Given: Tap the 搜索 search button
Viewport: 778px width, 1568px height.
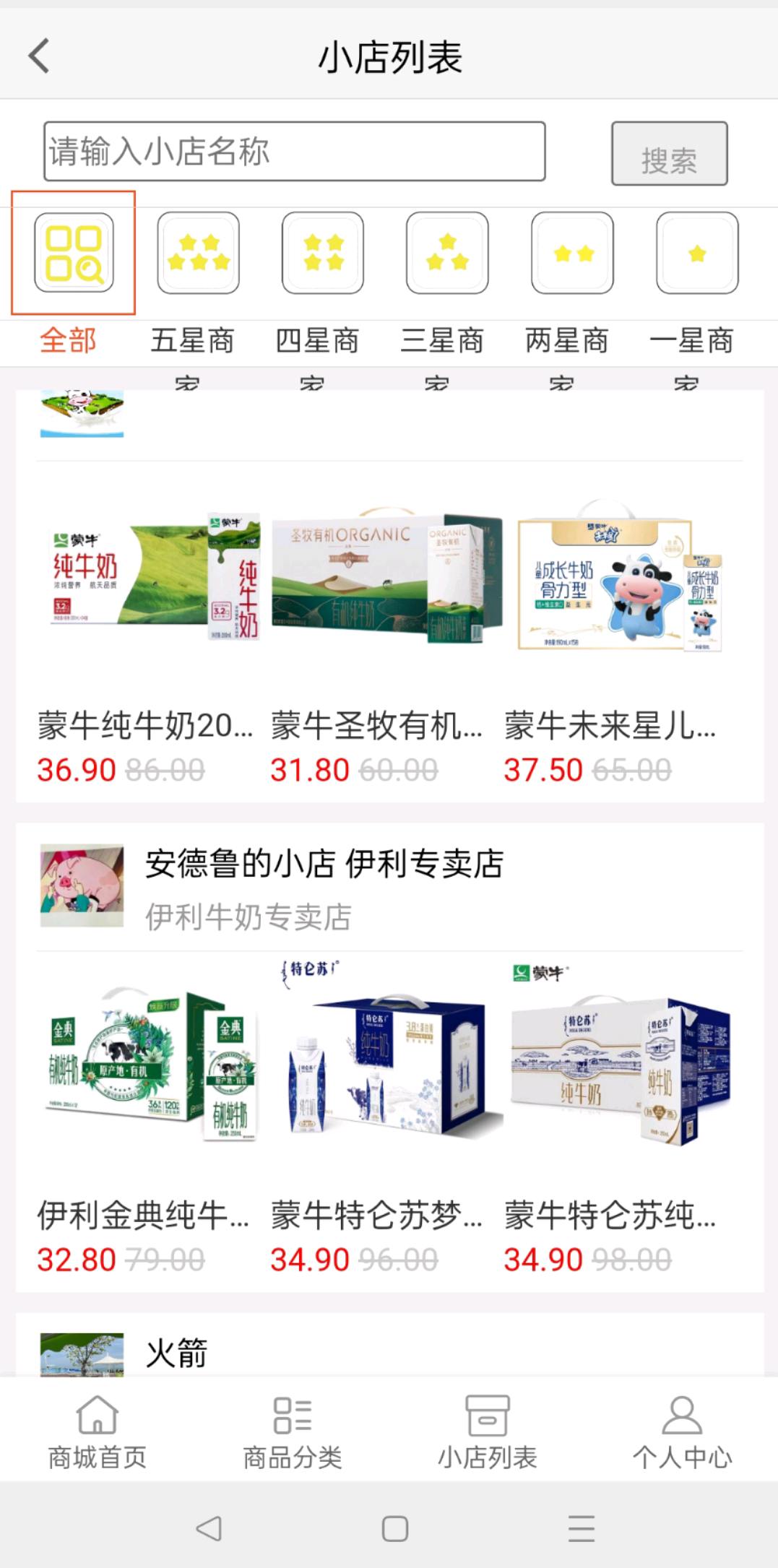Looking at the screenshot, I should coord(669,154).
